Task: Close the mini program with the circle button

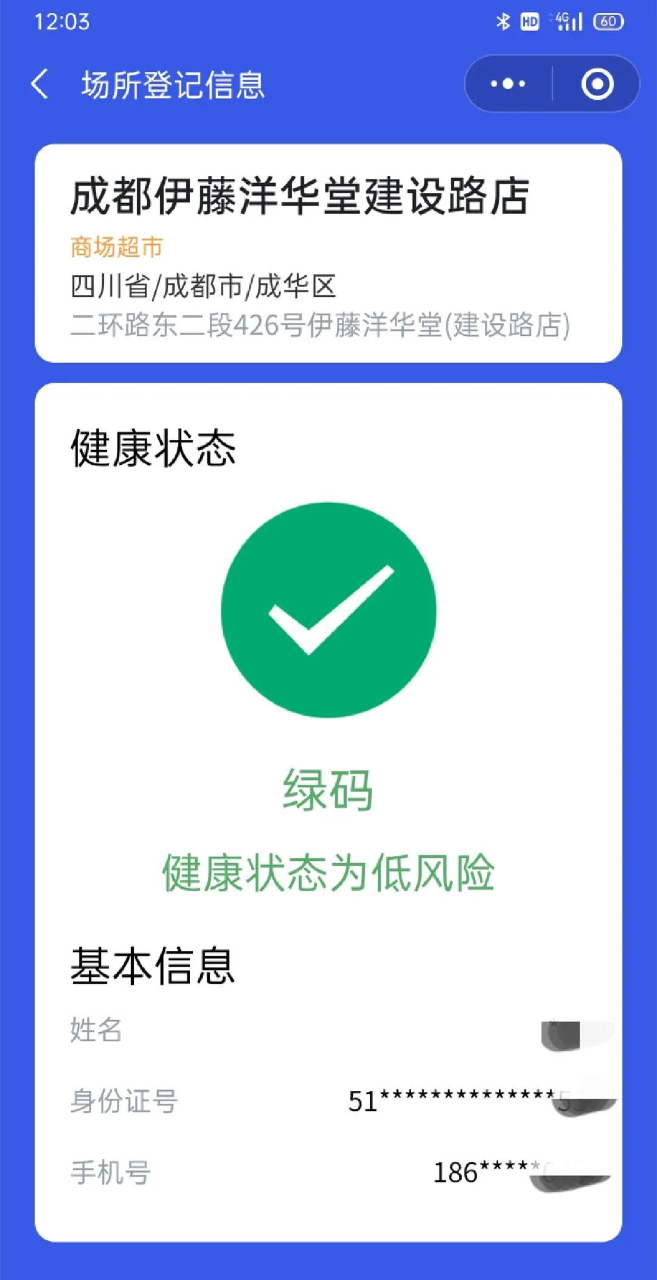Action: point(597,84)
